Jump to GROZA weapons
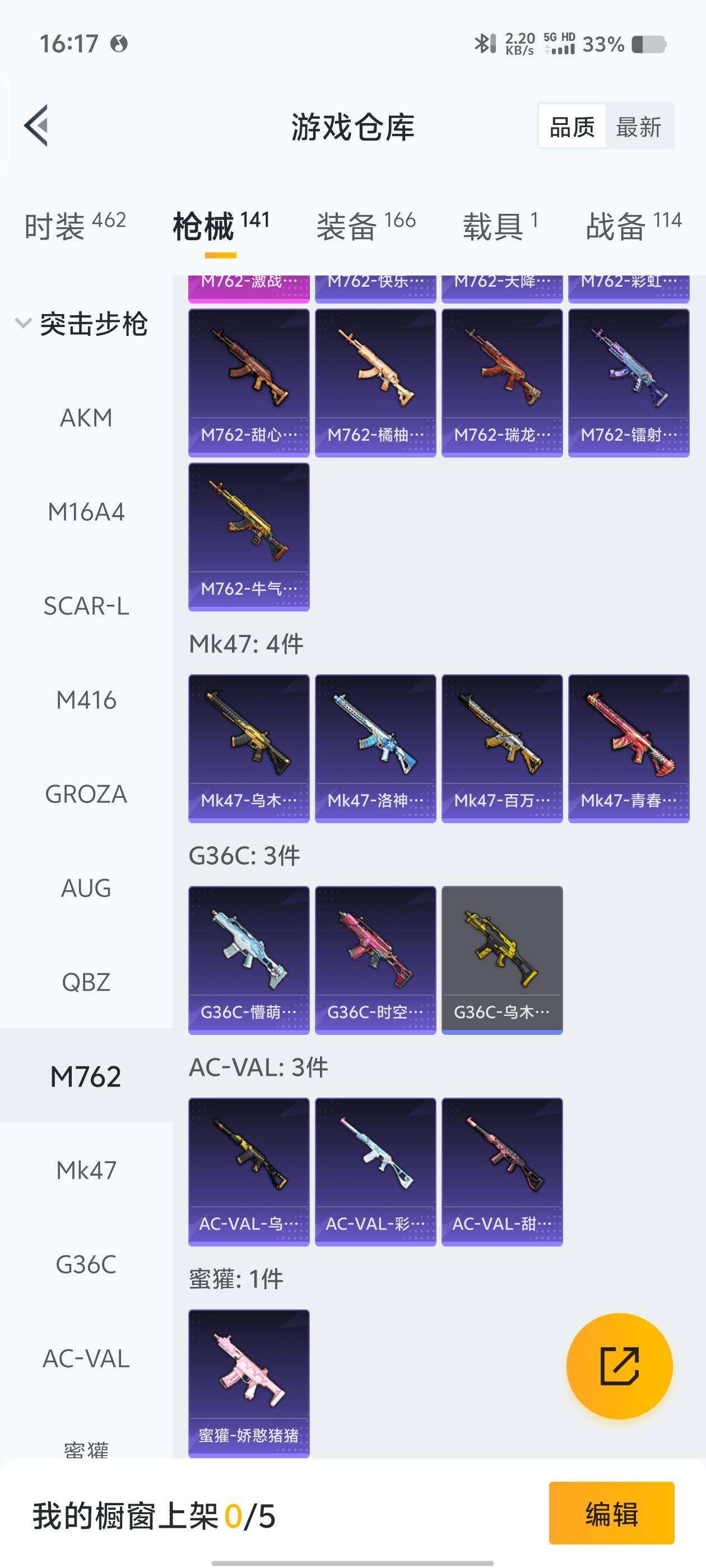Screen dimensions: 706x1568 click(86, 794)
